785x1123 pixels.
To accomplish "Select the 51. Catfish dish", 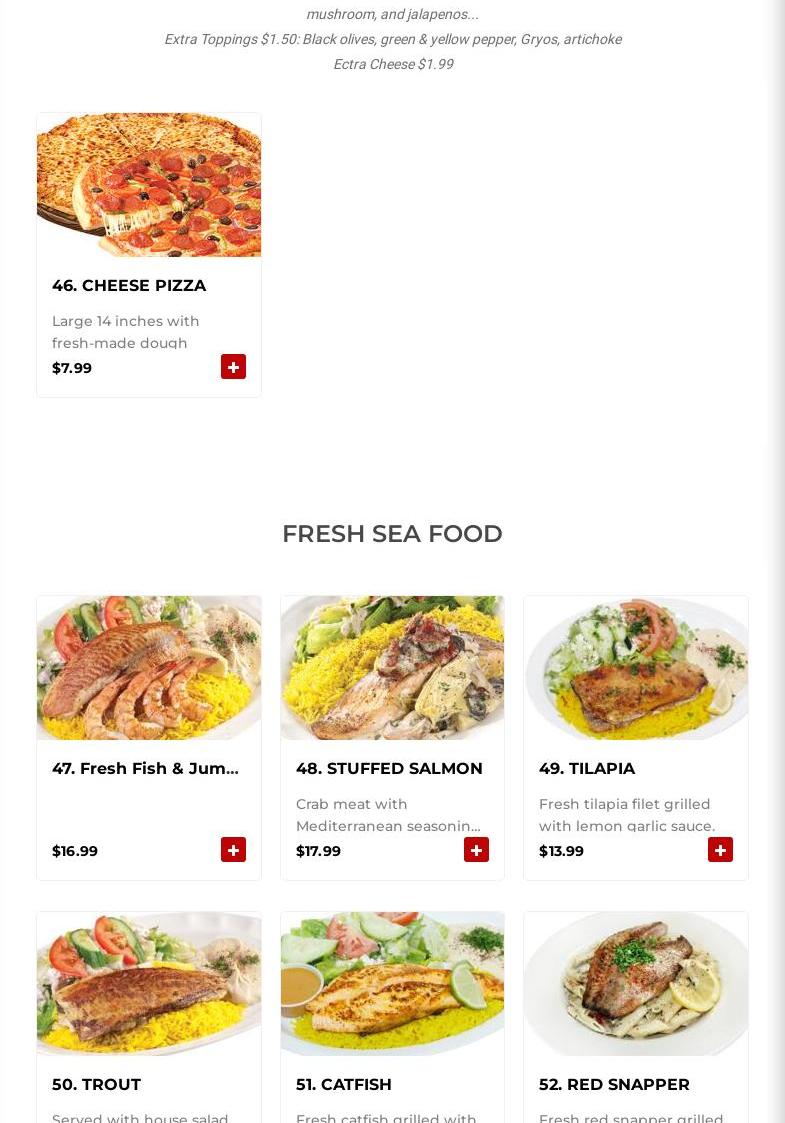I will 344,1085.
